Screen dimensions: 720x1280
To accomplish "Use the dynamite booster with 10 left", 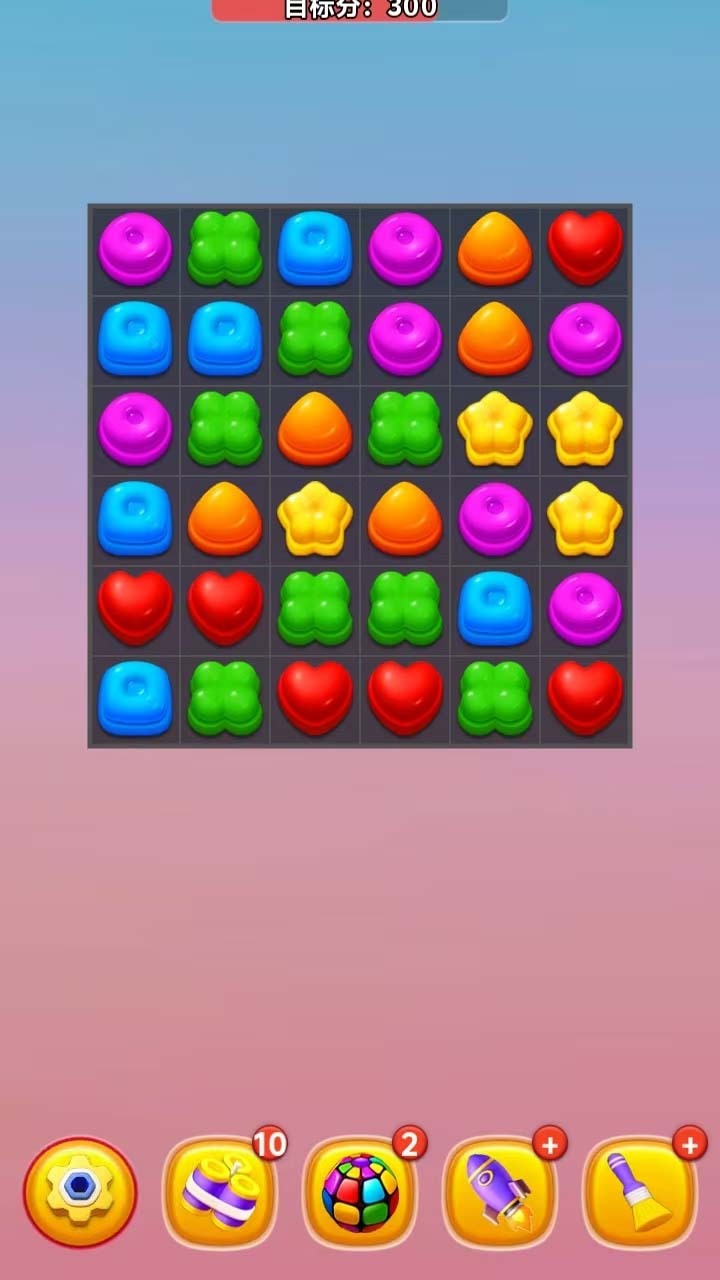I will [x=220, y=1192].
